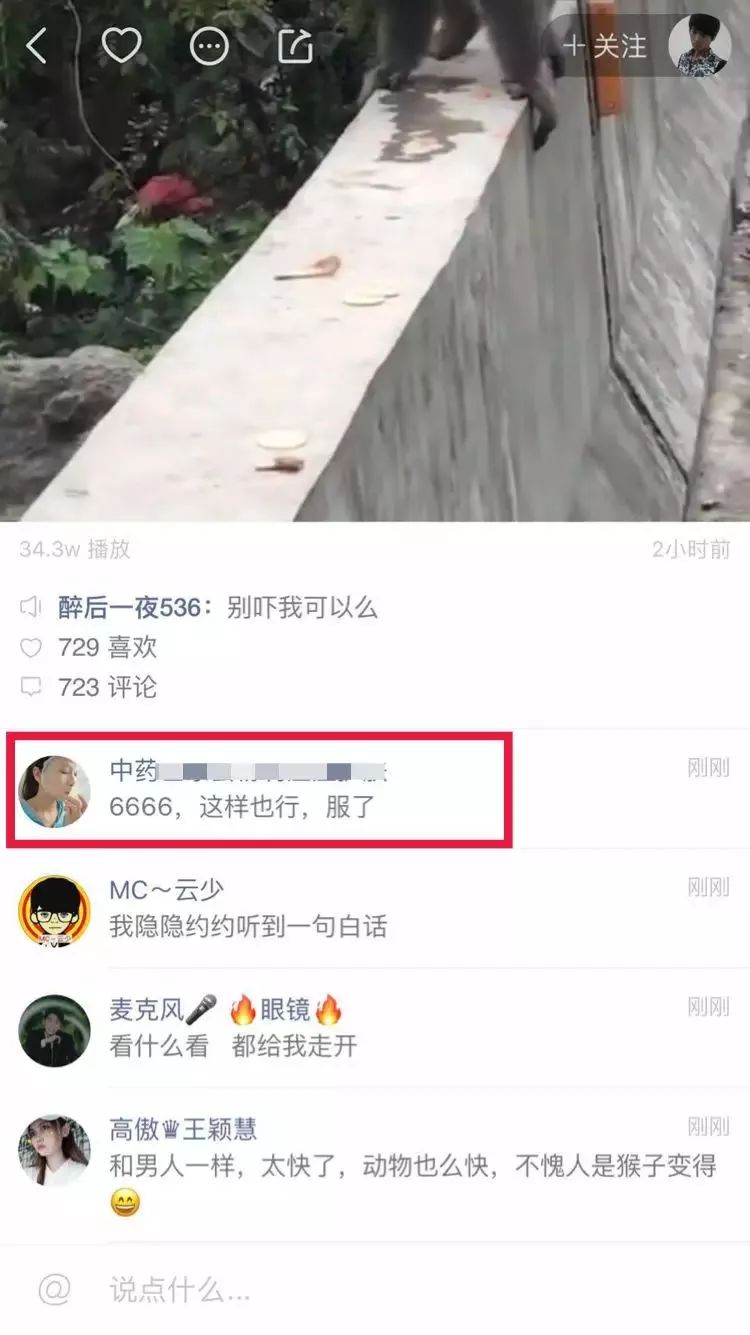This screenshot has height=1335, width=750.
Task: Open the 723 评论 comments row
Action: click(x=107, y=687)
